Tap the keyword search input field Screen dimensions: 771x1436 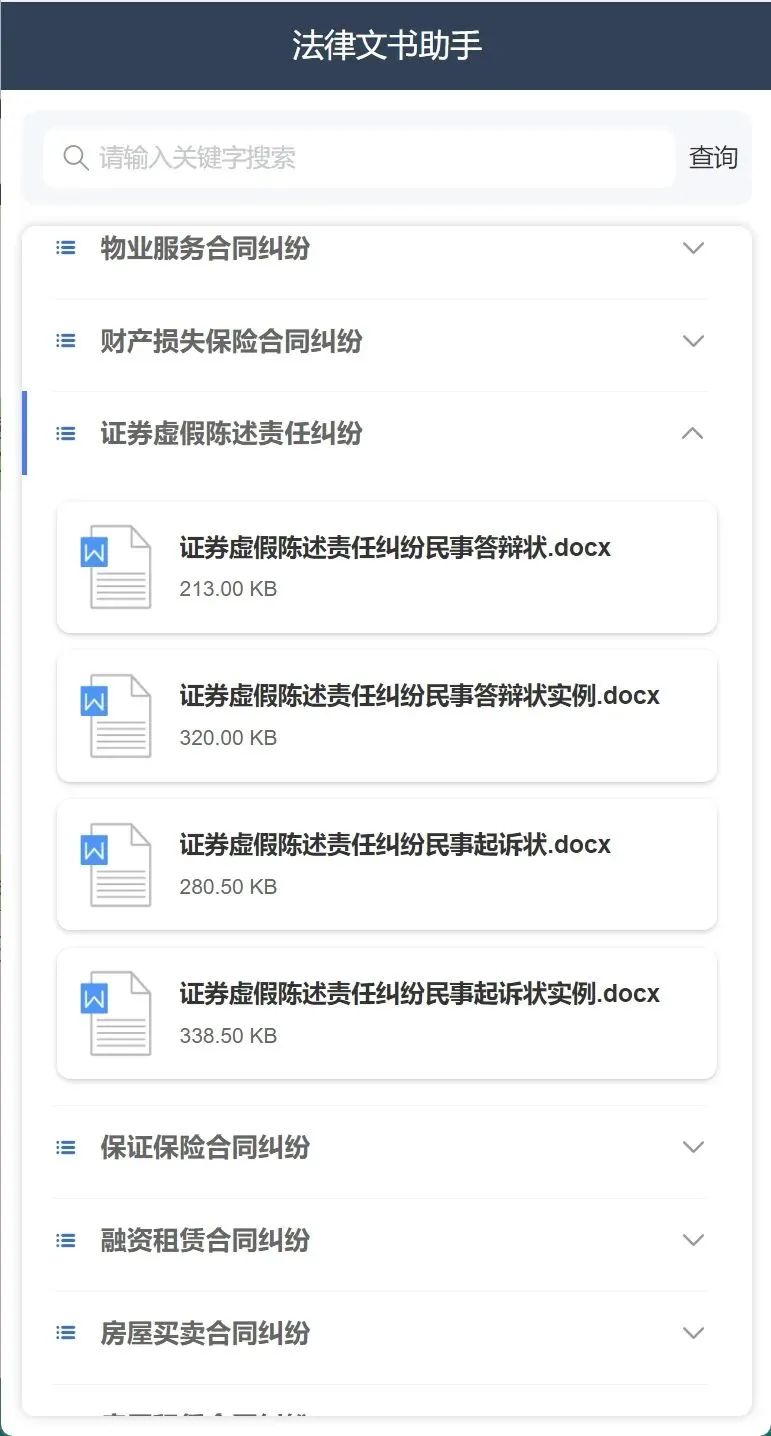359,158
